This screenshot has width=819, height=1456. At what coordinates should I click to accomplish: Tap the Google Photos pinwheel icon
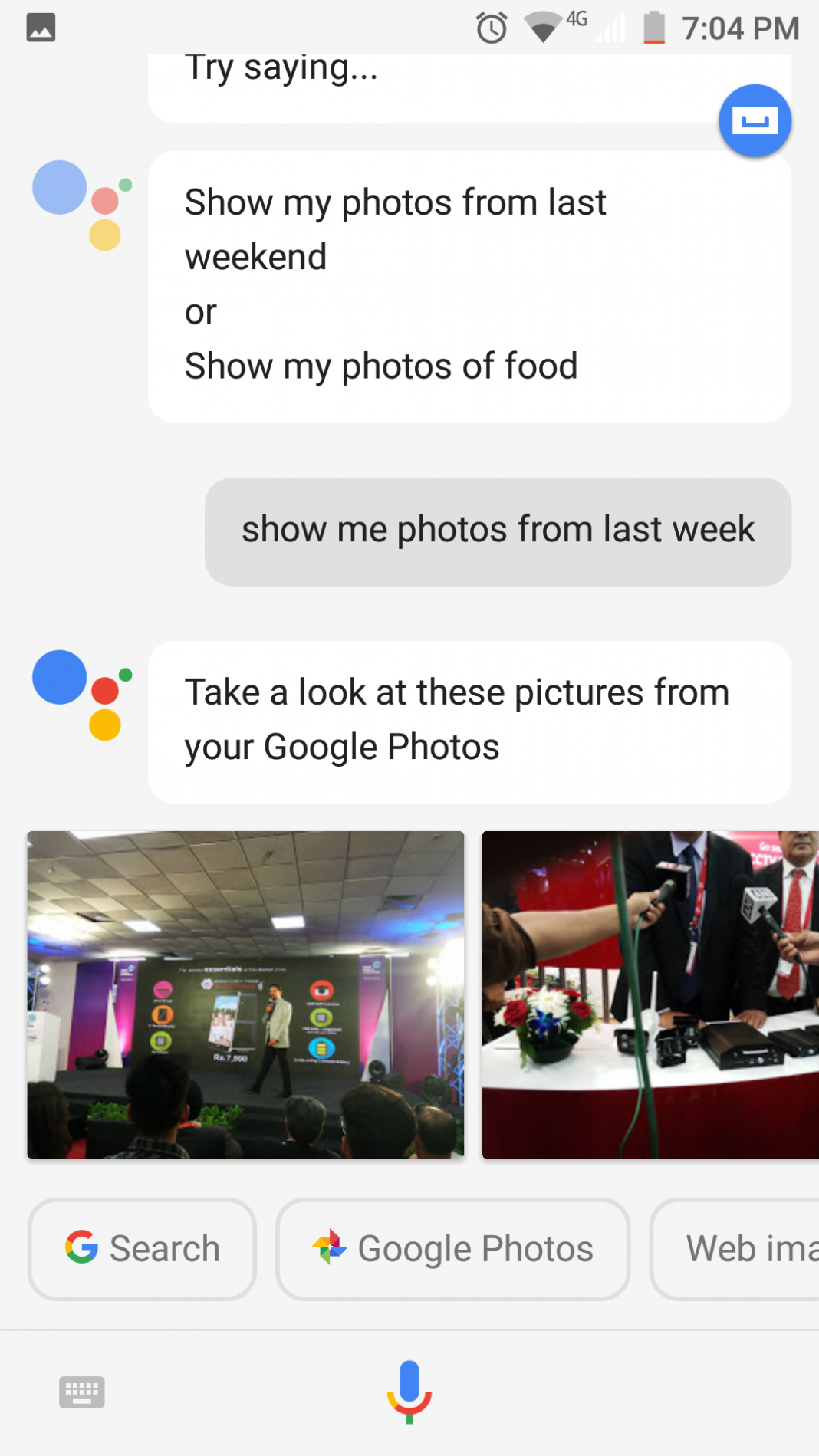331,1248
